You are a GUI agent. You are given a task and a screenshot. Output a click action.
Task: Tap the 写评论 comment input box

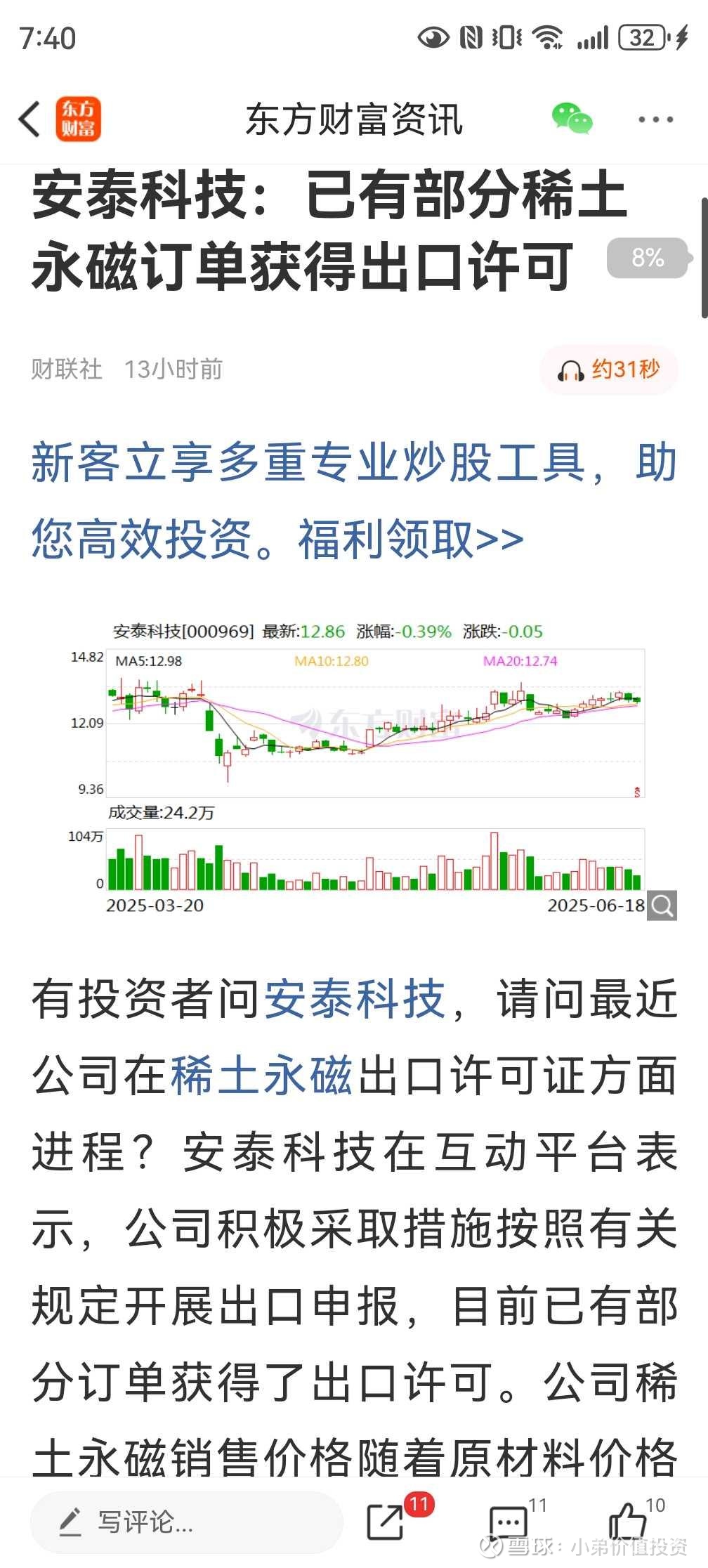click(186, 1522)
